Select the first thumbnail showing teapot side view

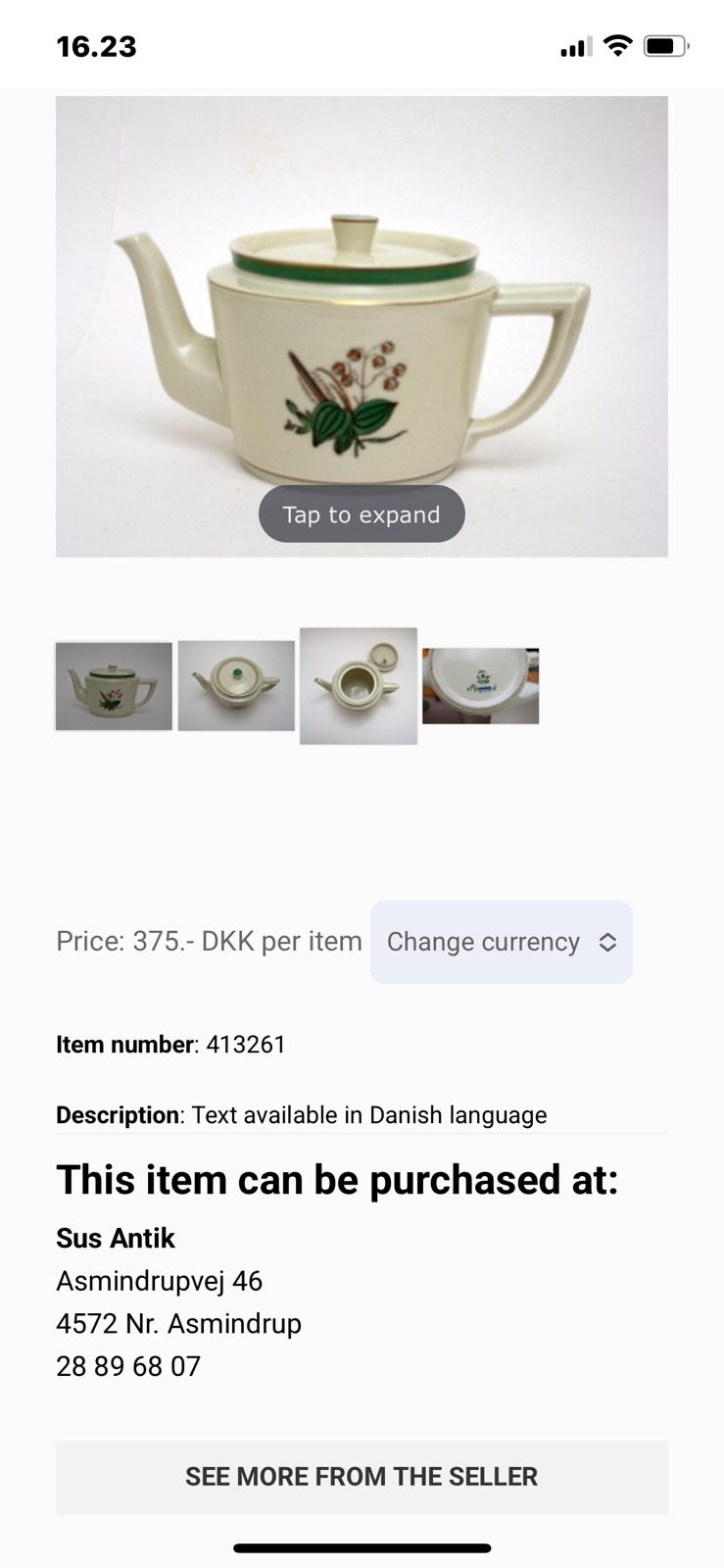pyautogui.click(x=114, y=686)
